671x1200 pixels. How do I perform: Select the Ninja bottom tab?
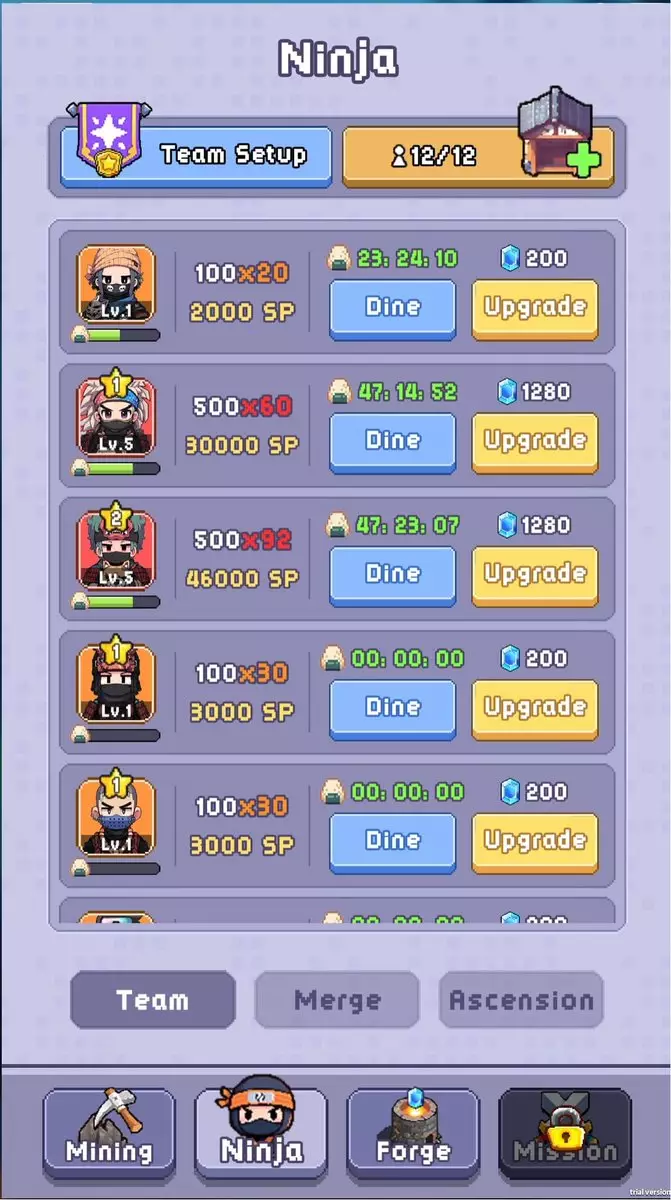click(261, 1132)
